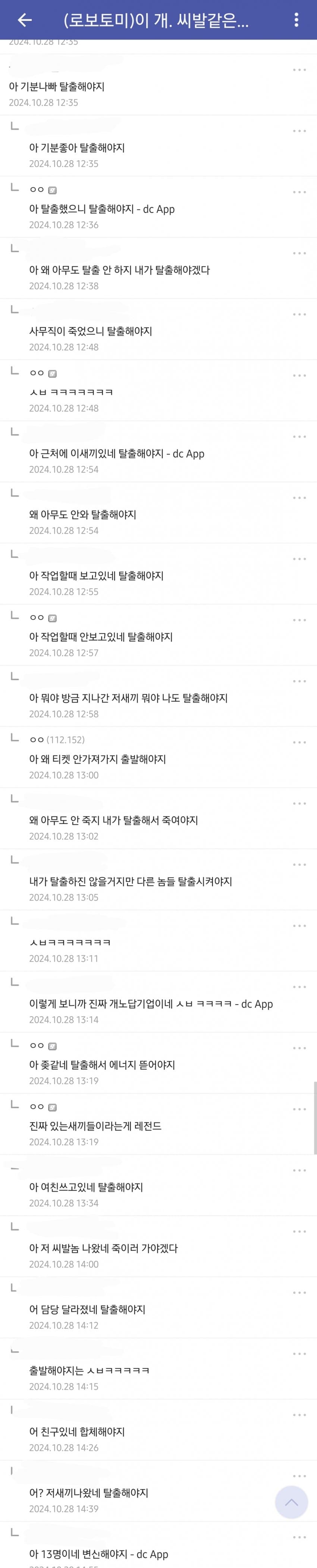Viewport: 317px width, 1568px height.
Task: Open options for reply '진짜 있는새끼들이라는게 레전드'
Action: (299, 1109)
